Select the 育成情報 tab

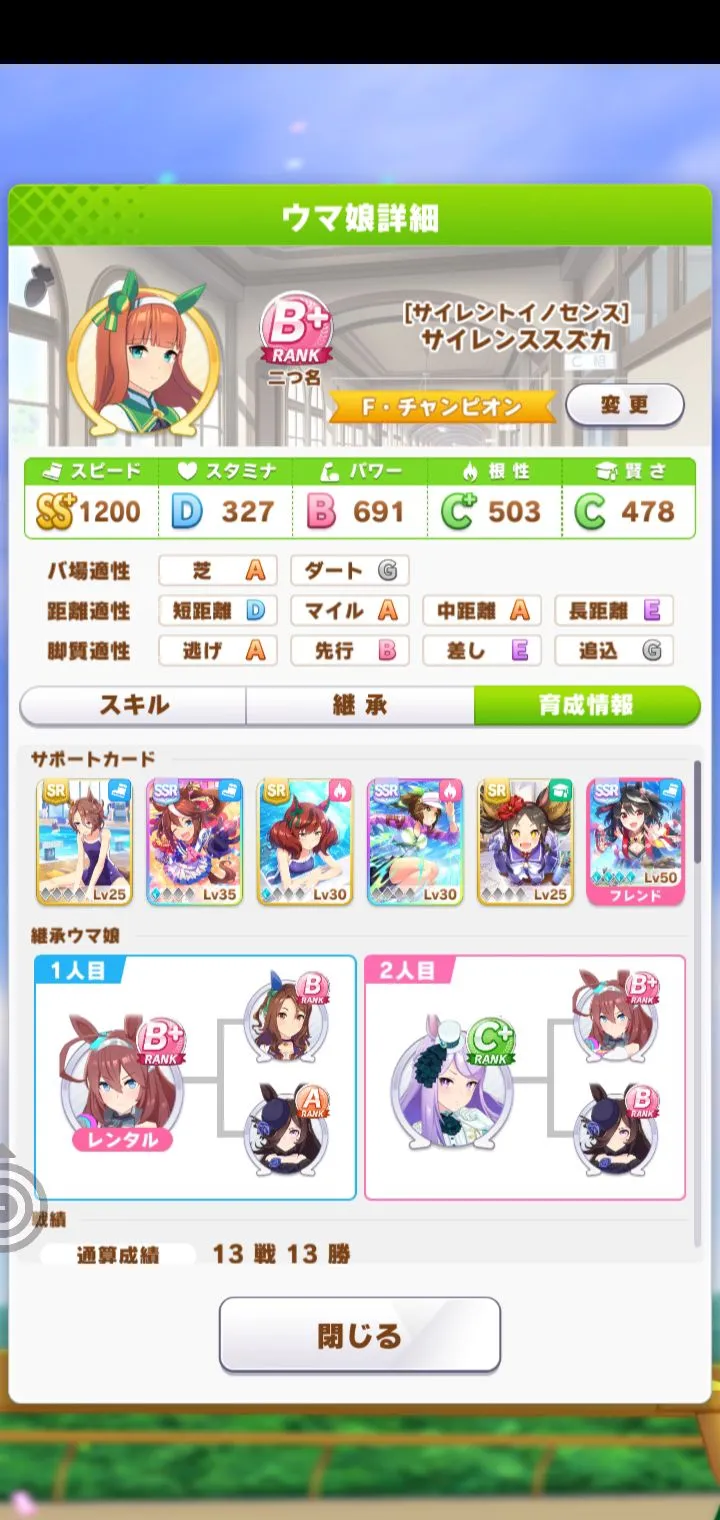586,705
